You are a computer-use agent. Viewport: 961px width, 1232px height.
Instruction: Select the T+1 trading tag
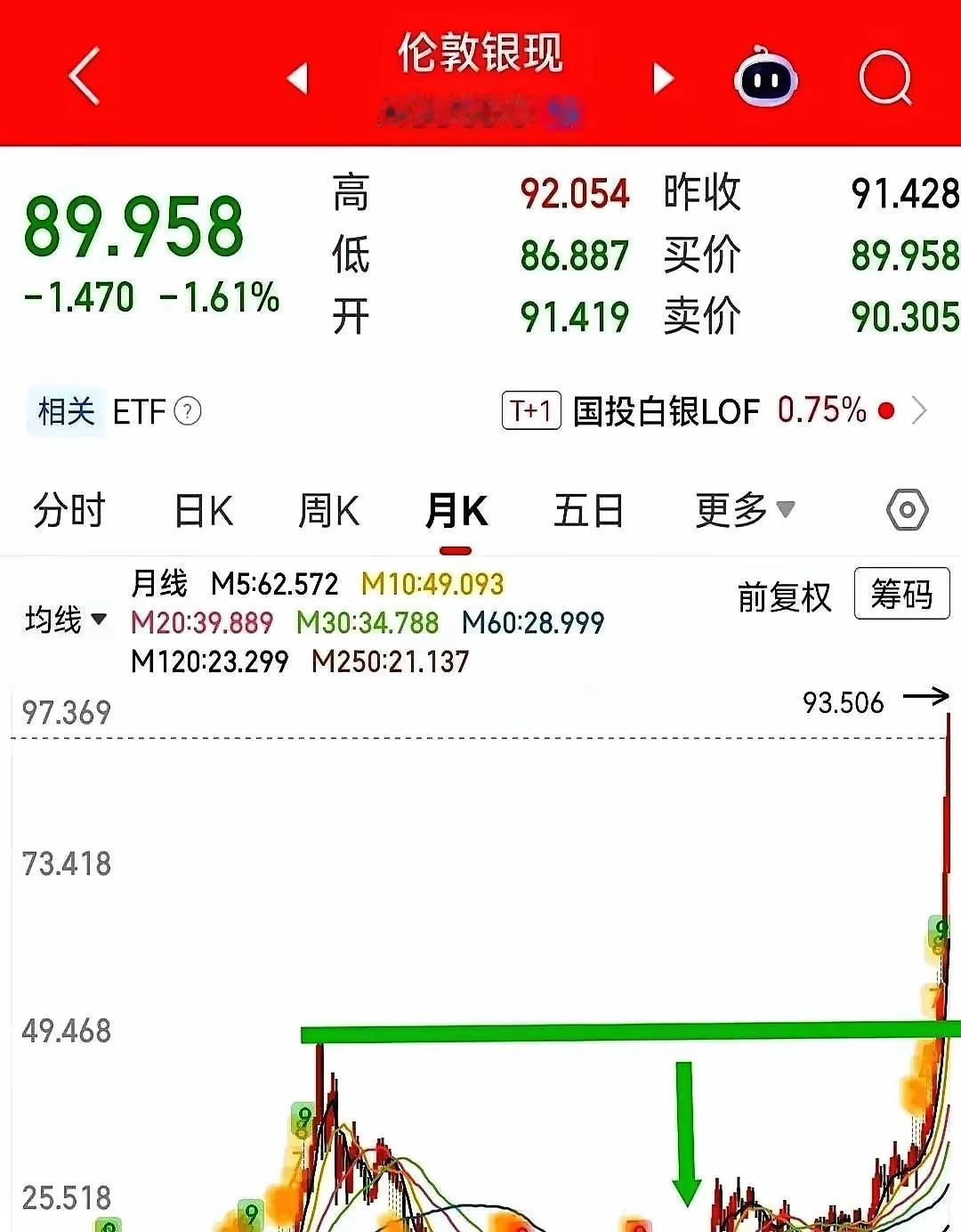coord(529,412)
